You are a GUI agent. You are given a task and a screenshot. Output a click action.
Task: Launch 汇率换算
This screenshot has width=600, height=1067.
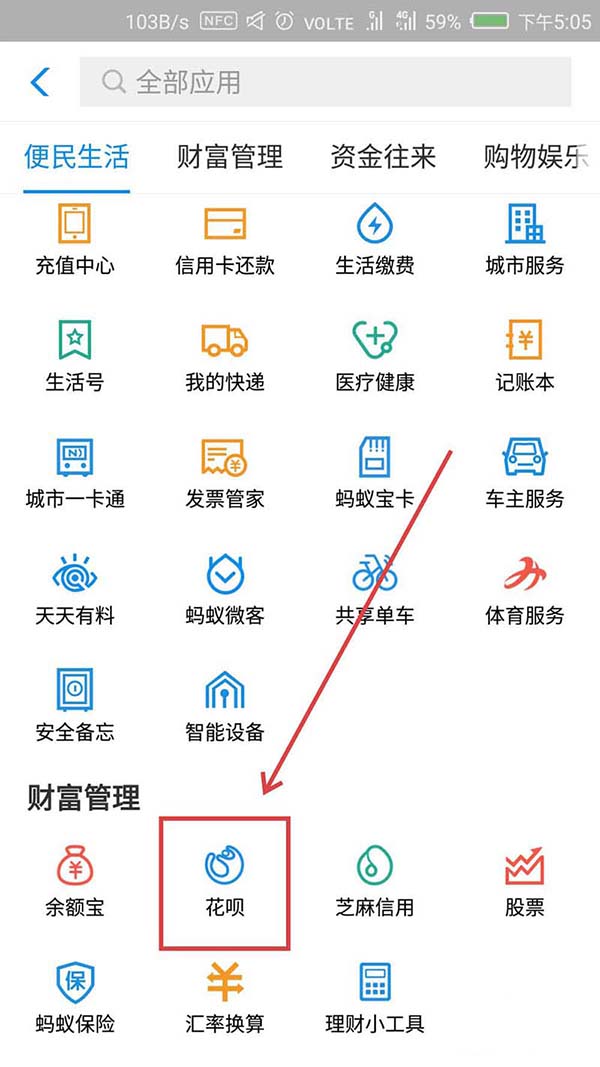click(x=225, y=997)
